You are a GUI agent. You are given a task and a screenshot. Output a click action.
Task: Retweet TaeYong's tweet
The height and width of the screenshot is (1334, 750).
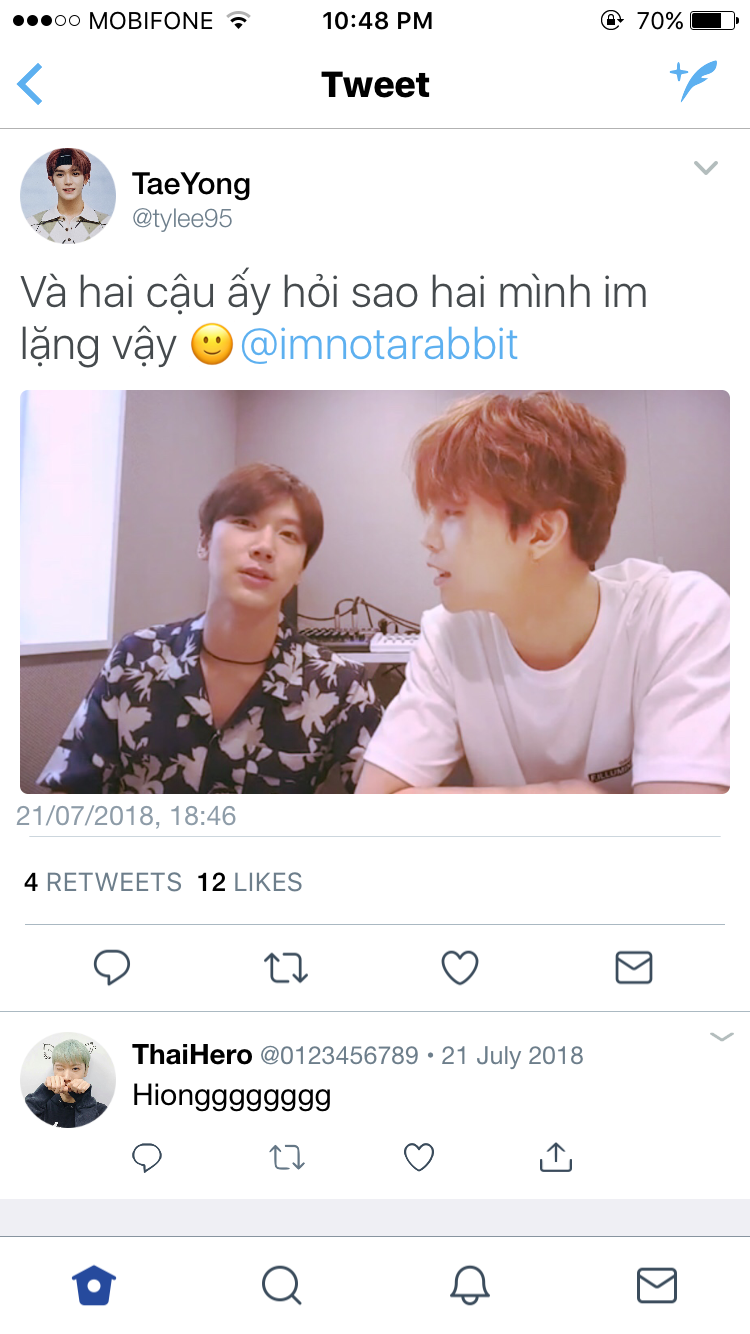click(286, 967)
